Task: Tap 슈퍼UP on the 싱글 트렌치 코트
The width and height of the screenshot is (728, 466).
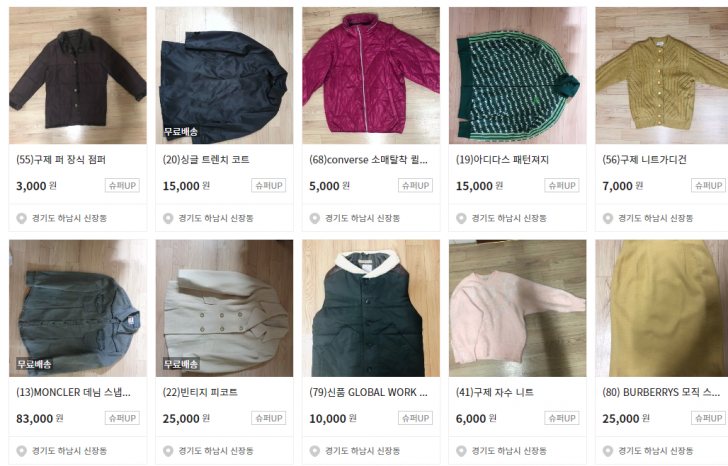Action: coord(269,185)
